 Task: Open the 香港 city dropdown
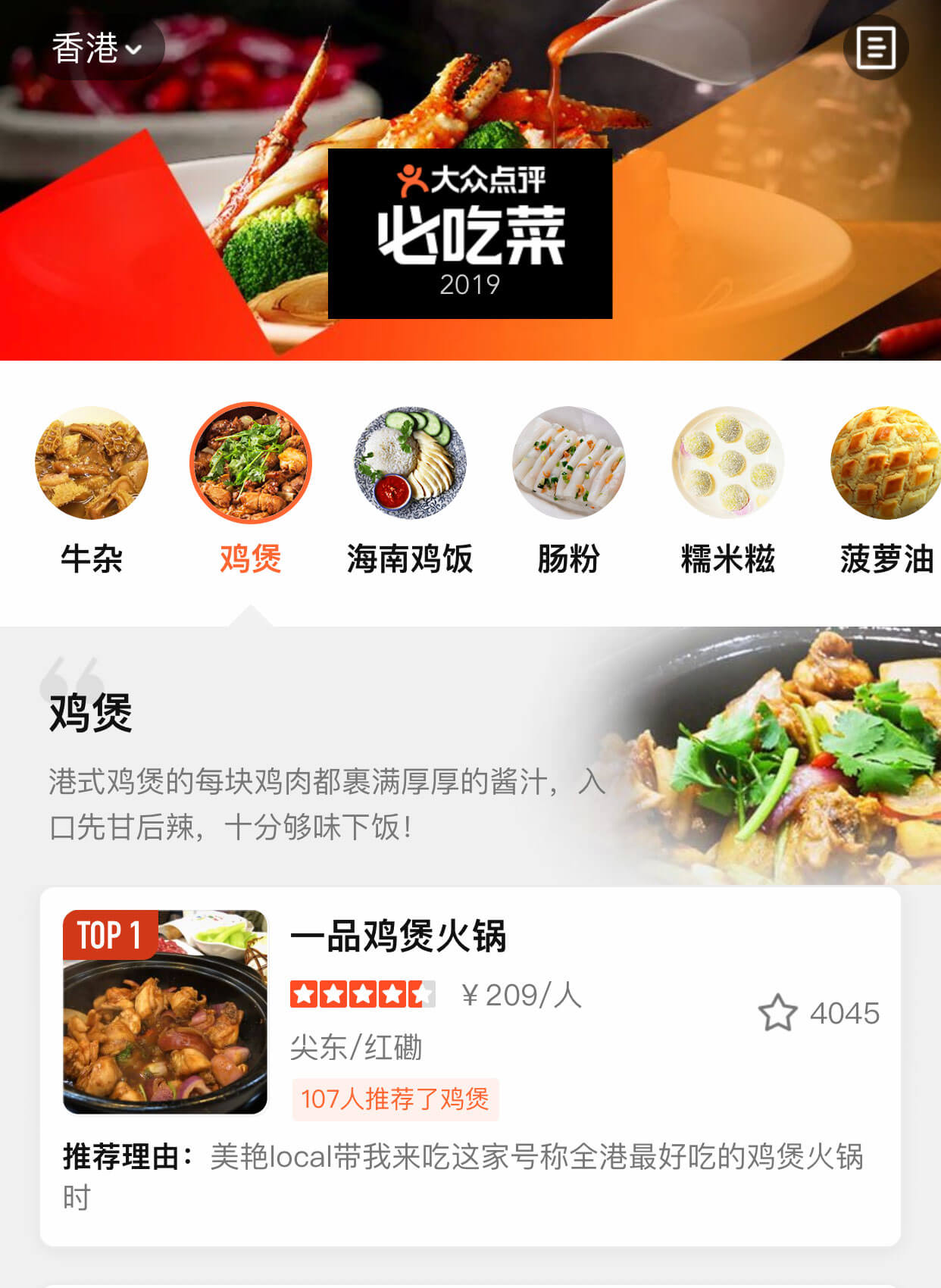97,48
